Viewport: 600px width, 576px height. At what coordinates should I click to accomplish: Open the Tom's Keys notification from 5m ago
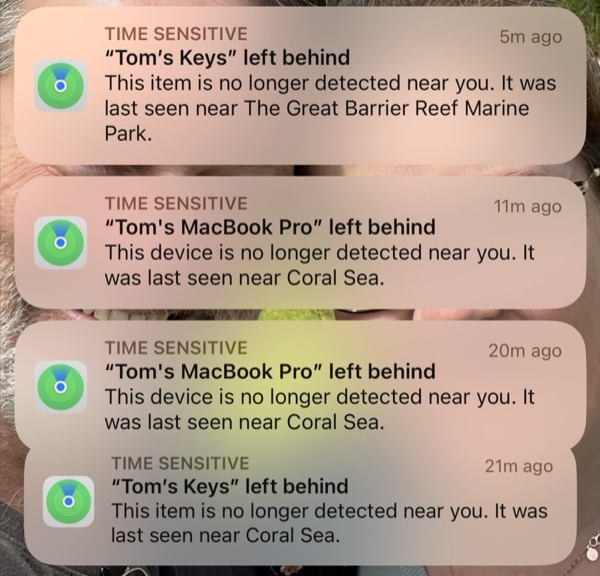tap(300, 86)
